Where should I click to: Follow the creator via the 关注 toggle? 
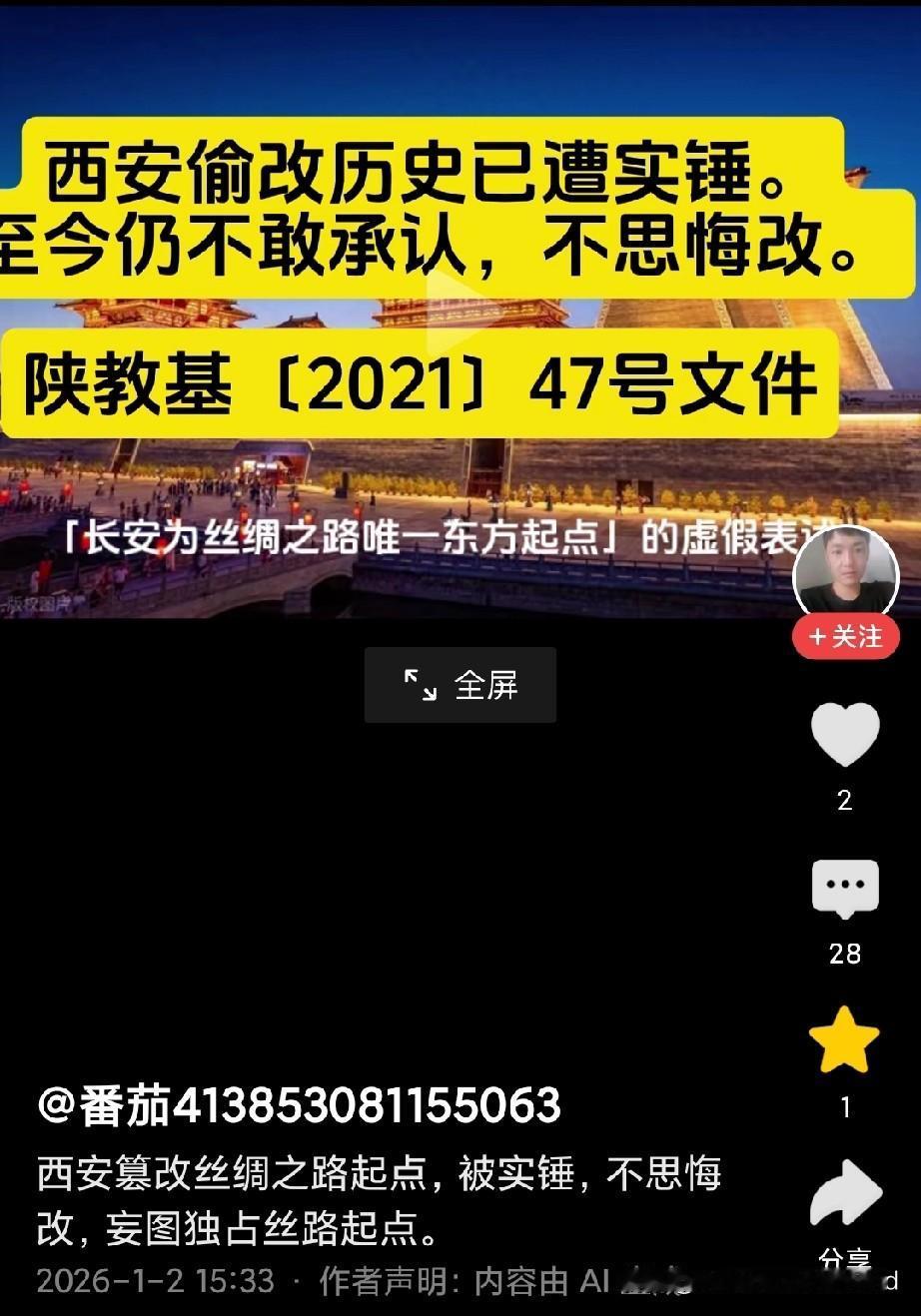[845, 636]
